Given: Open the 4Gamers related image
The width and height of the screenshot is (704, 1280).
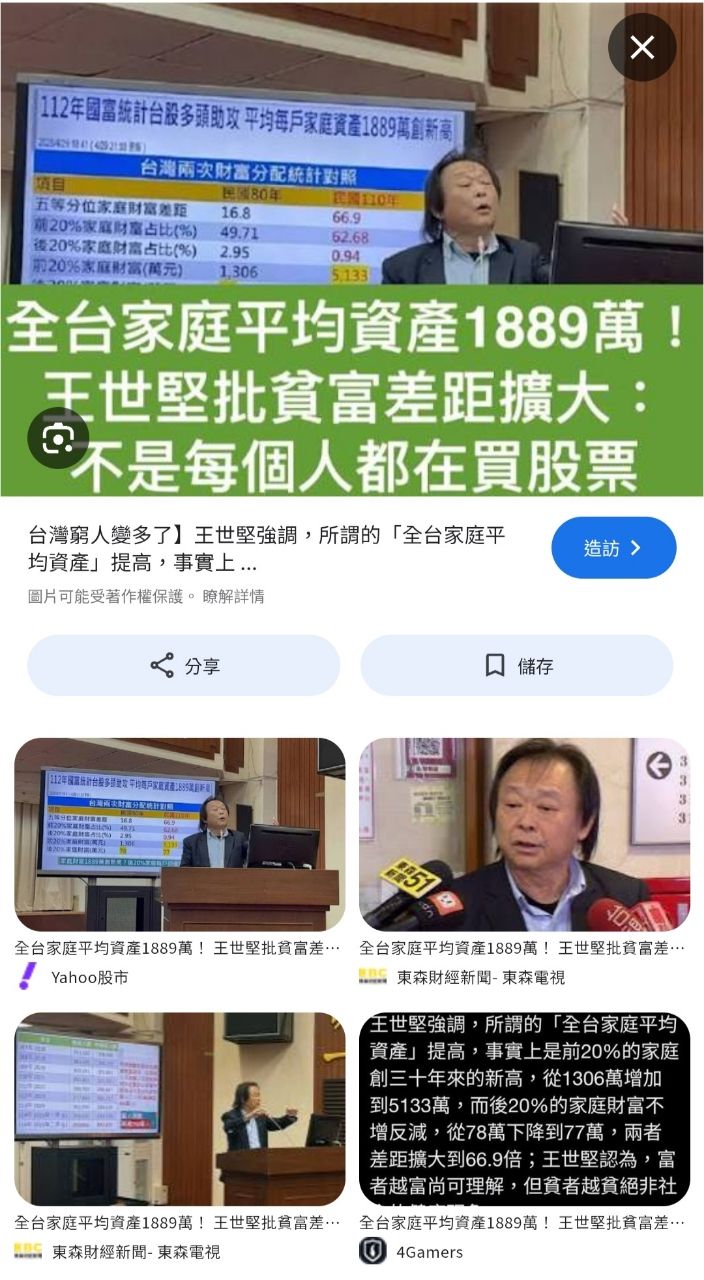Looking at the screenshot, I should (x=524, y=1108).
